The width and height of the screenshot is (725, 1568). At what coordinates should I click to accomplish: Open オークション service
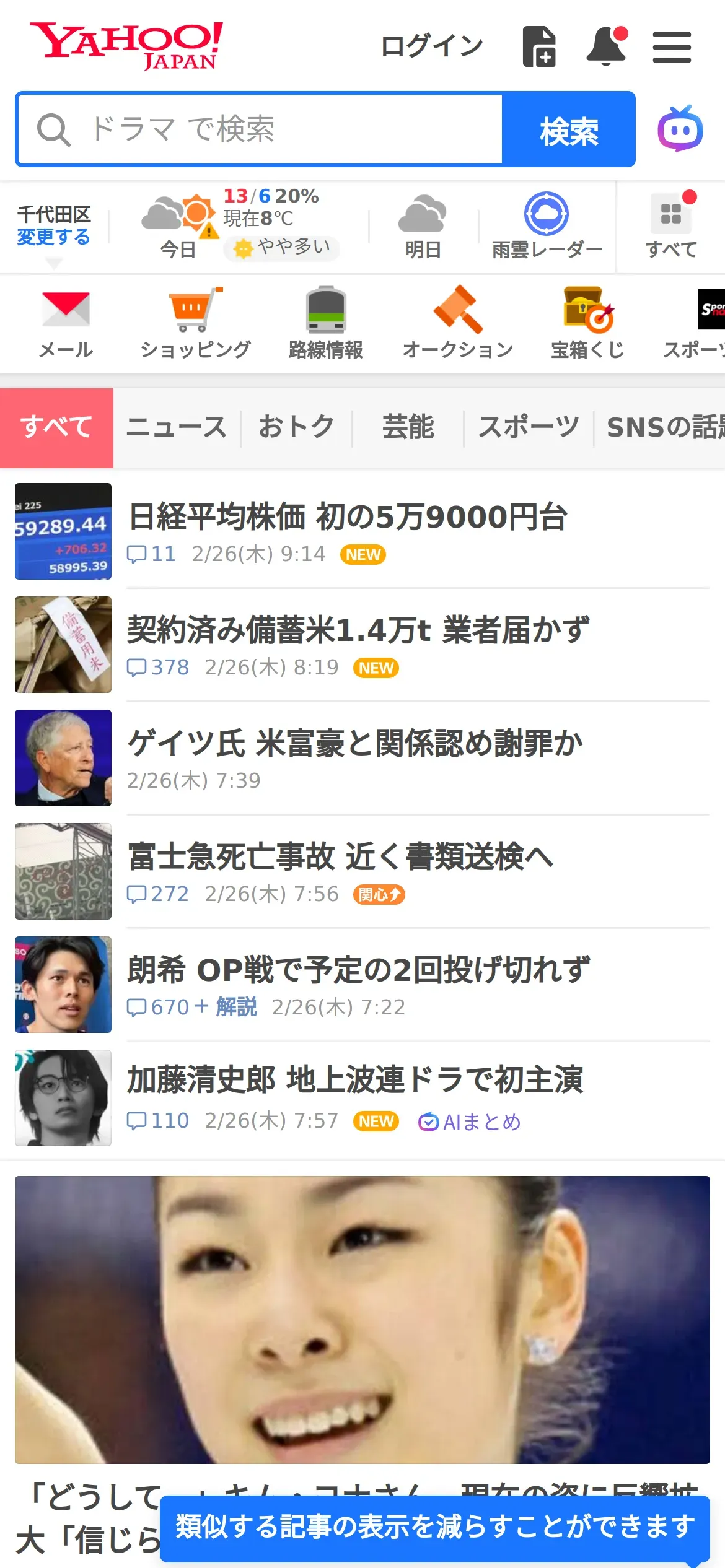point(458,323)
